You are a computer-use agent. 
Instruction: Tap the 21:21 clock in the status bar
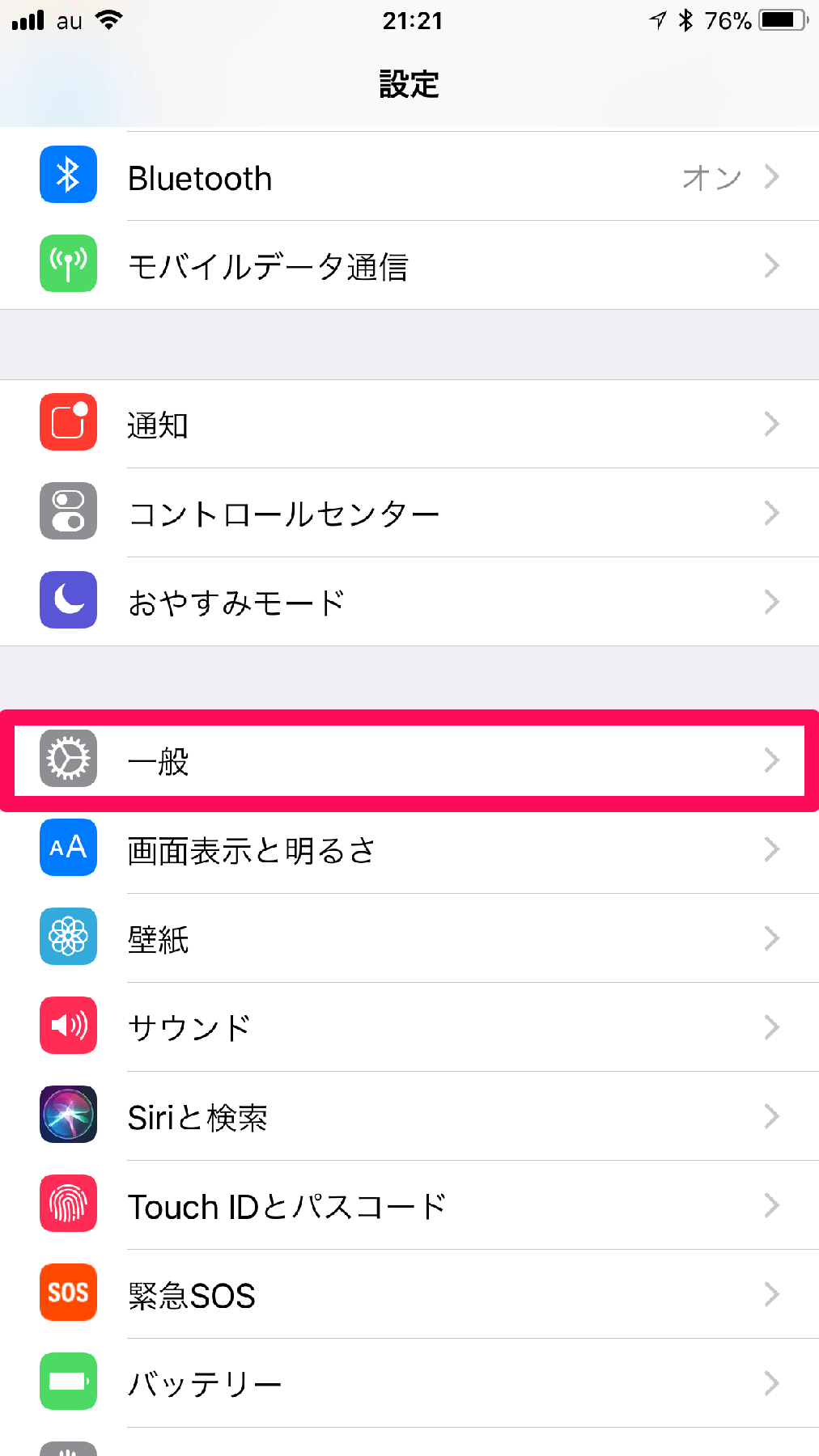coord(409,21)
